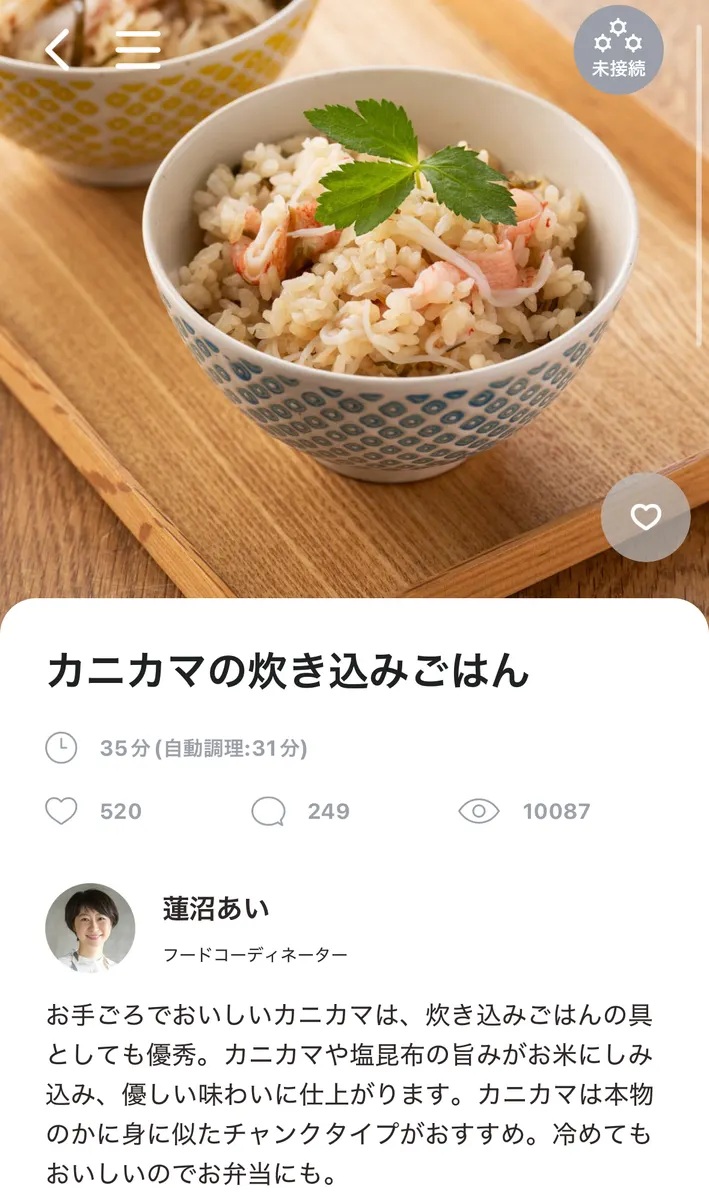Favorite this recipe with the heart button
709x1200 pixels.
[x=645, y=517]
